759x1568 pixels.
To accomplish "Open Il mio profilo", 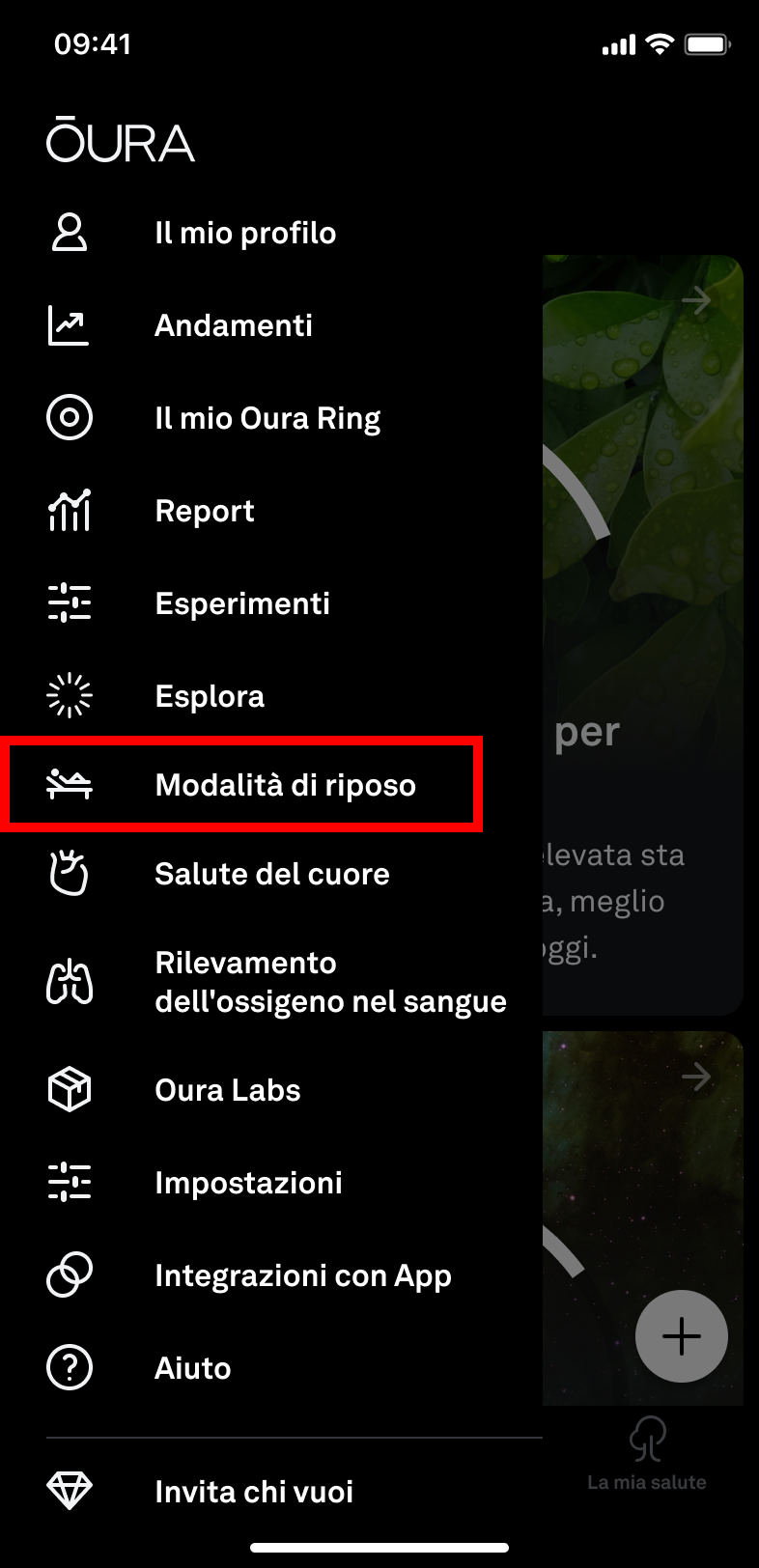I will coord(270,233).
